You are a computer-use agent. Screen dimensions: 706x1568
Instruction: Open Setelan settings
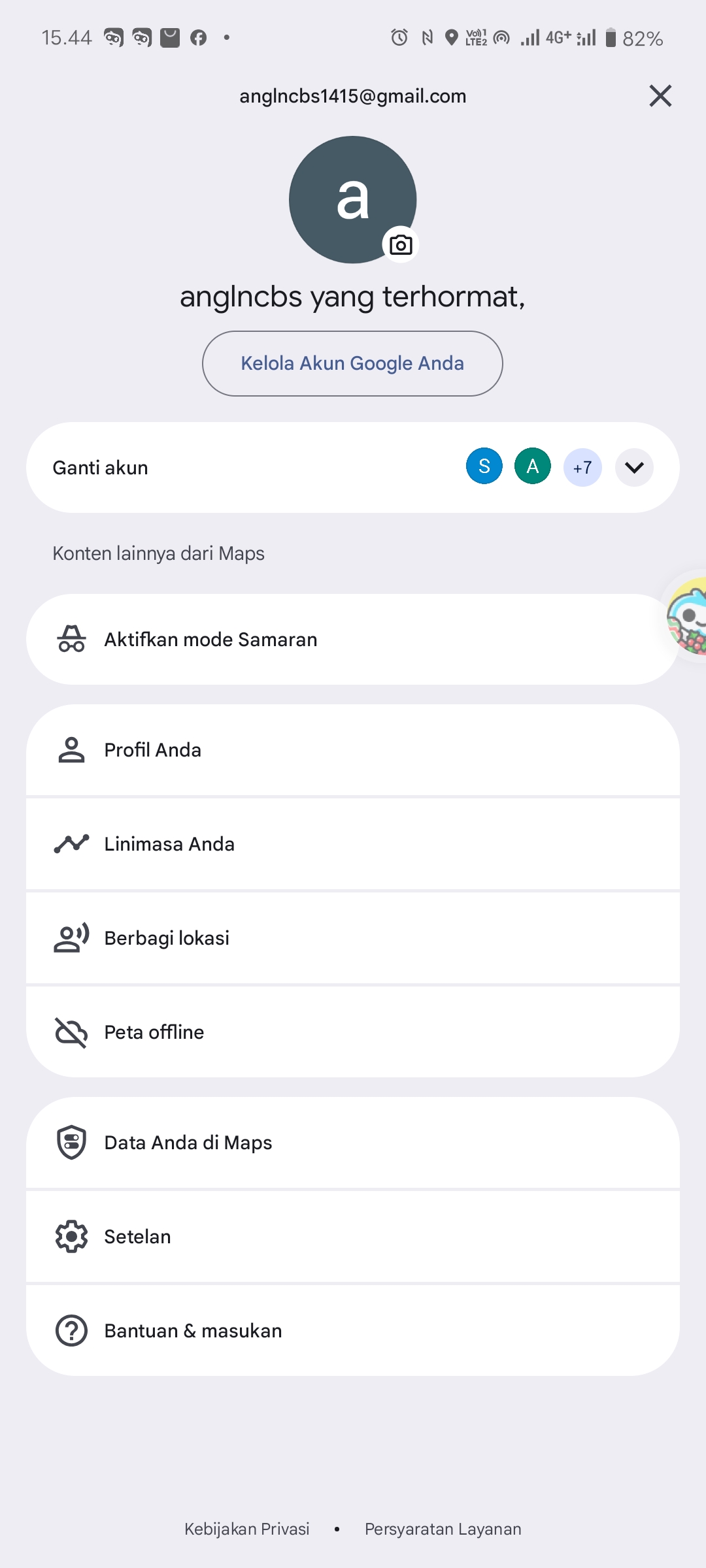click(137, 1237)
